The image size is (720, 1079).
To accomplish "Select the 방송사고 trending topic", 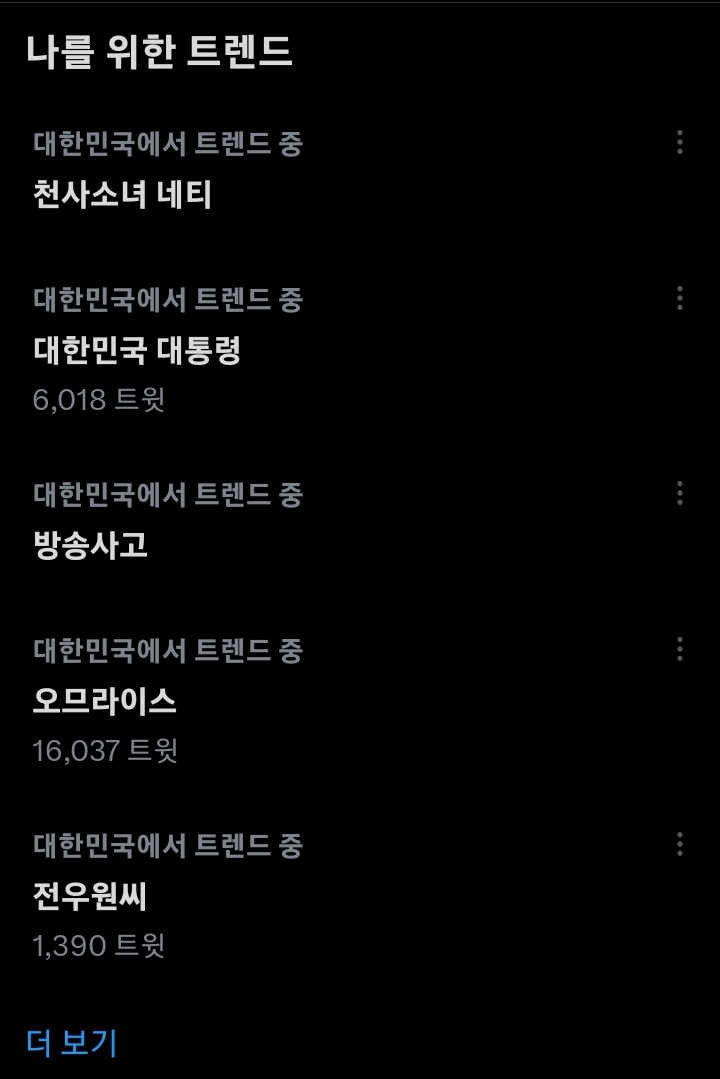I will pos(91,545).
